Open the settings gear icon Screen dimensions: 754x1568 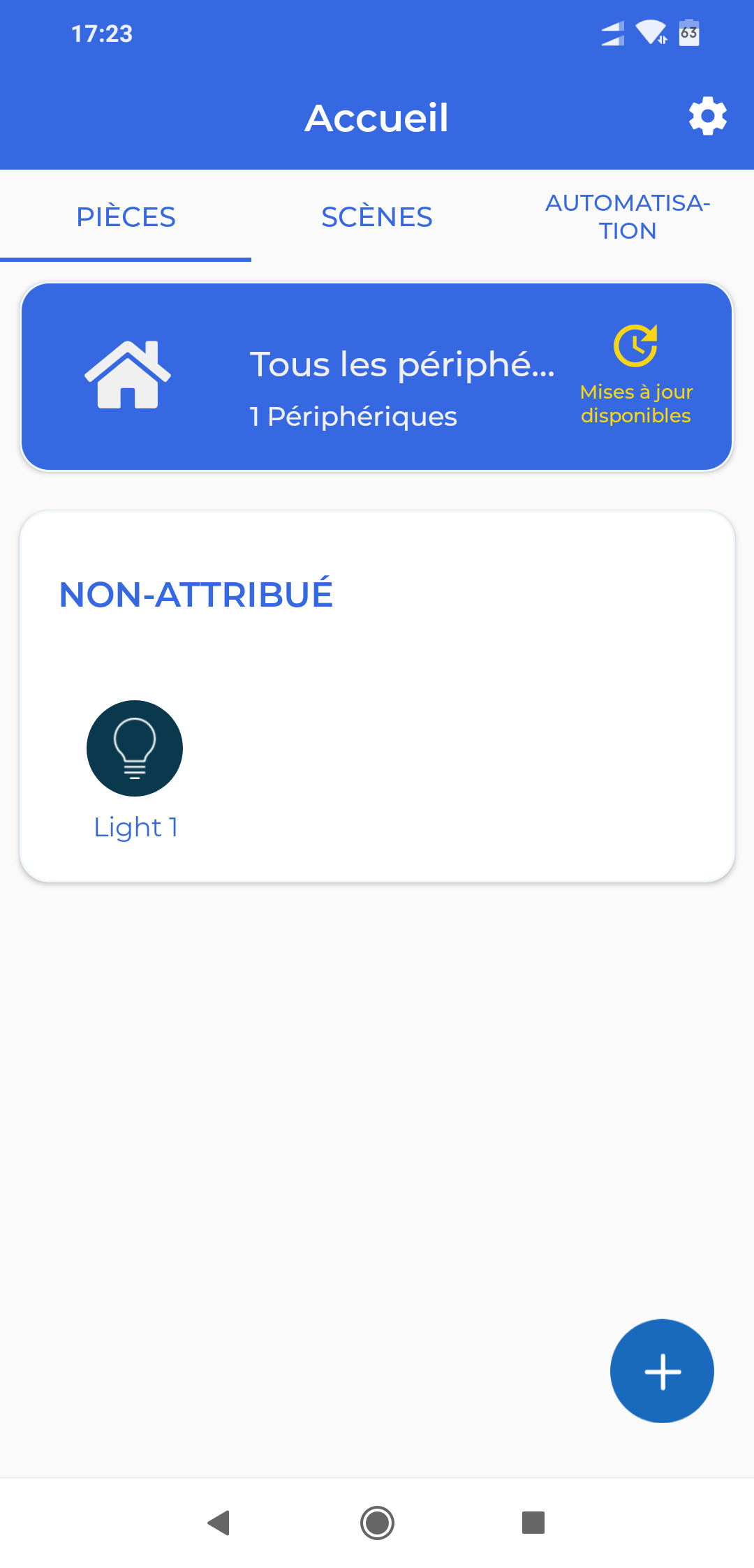pyautogui.click(x=707, y=117)
